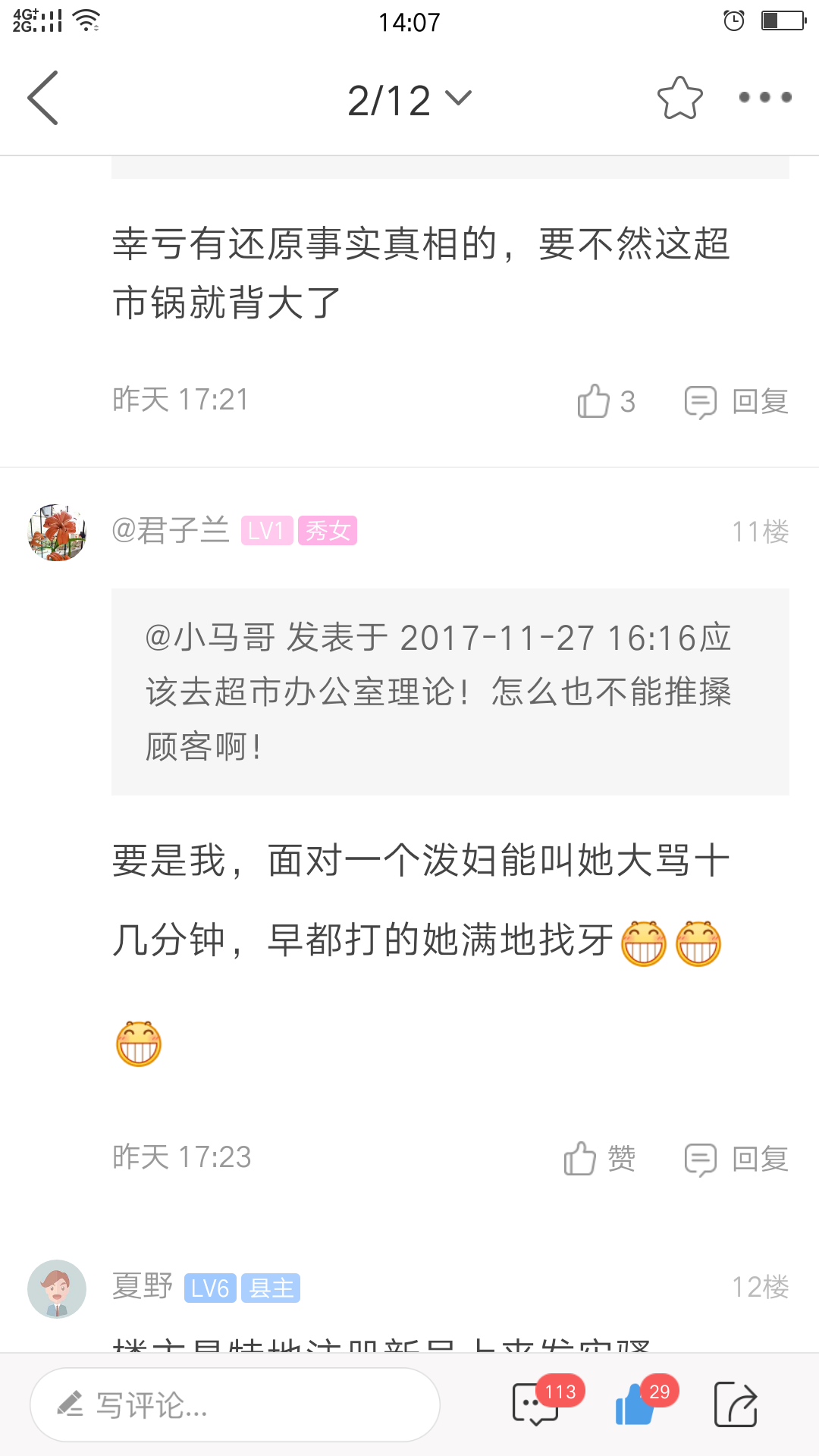Image resolution: width=819 pixels, height=1456 pixels.
Task: Tap the username 夏野
Action: [x=143, y=1287]
